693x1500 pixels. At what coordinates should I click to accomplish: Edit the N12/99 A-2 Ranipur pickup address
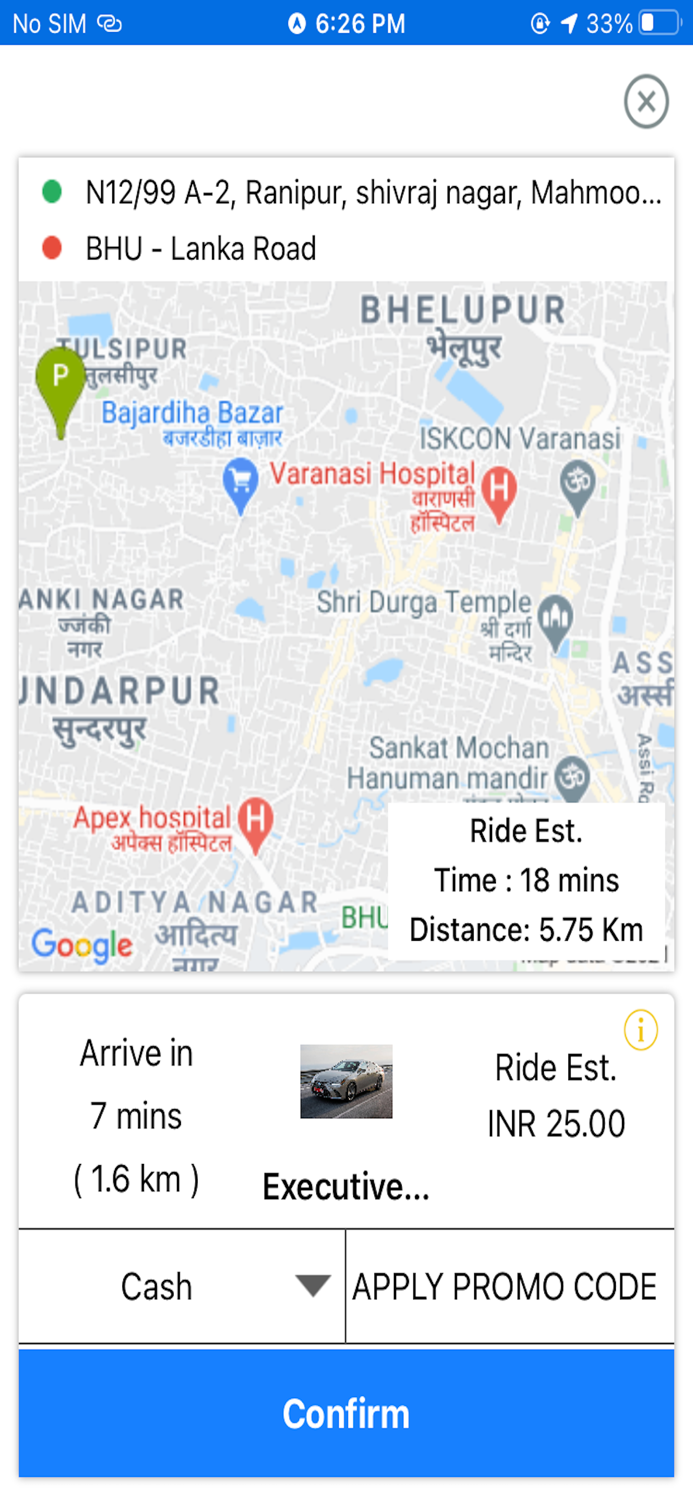tap(372, 193)
